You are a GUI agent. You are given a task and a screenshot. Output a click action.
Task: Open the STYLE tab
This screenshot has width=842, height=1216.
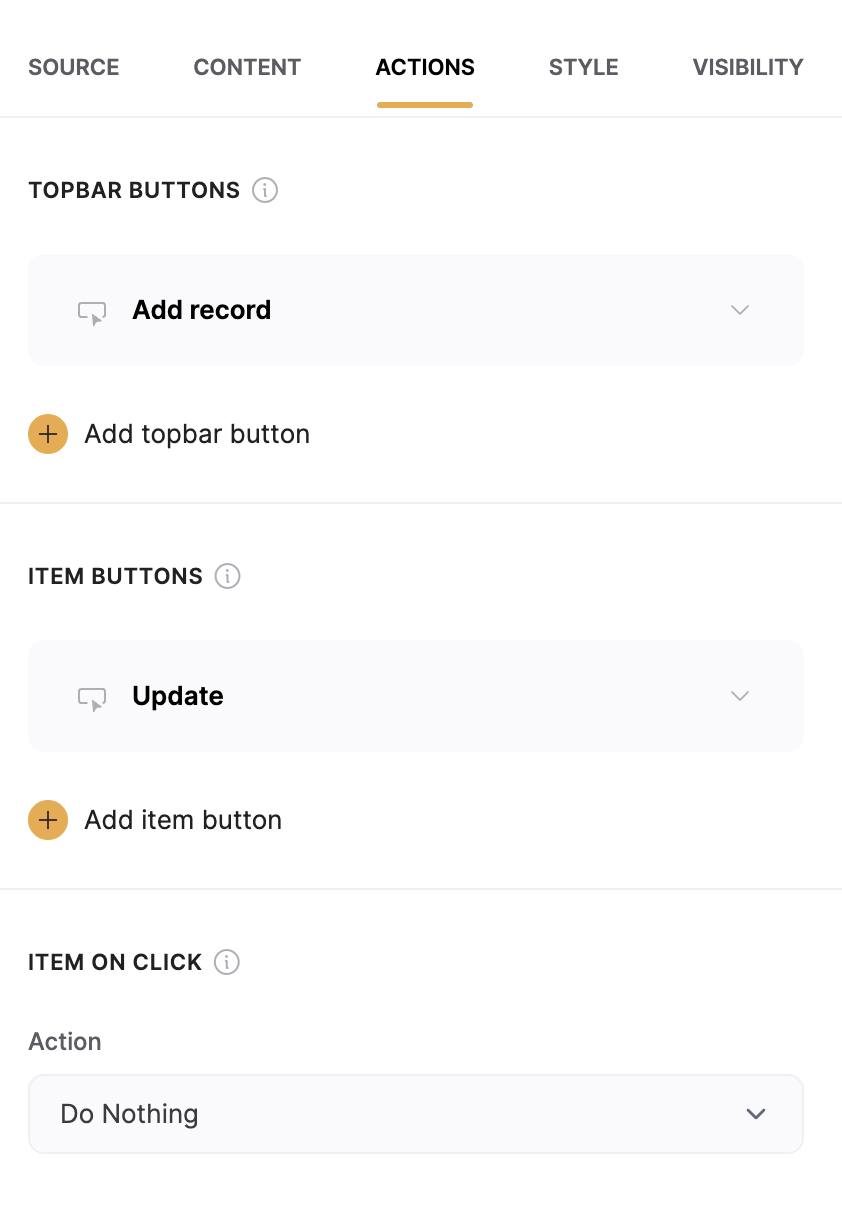coord(583,67)
